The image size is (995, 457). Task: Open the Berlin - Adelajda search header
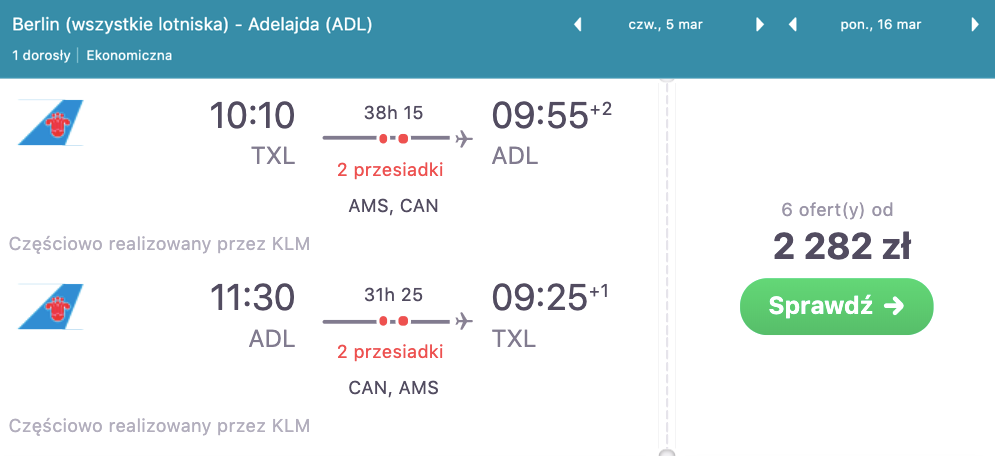pyautogui.click(x=192, y=25)
